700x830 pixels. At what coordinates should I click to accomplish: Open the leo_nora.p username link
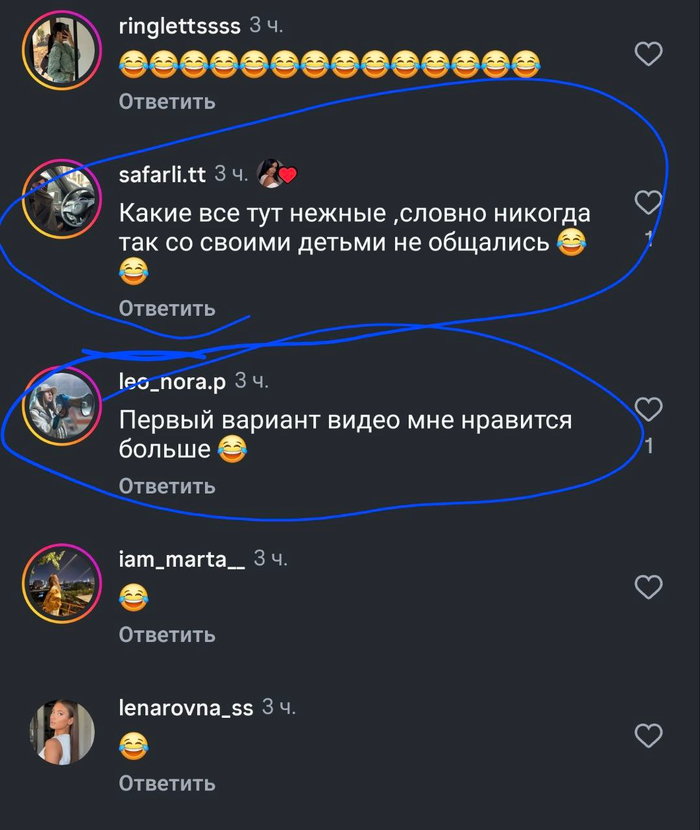[x=172, y=381]
